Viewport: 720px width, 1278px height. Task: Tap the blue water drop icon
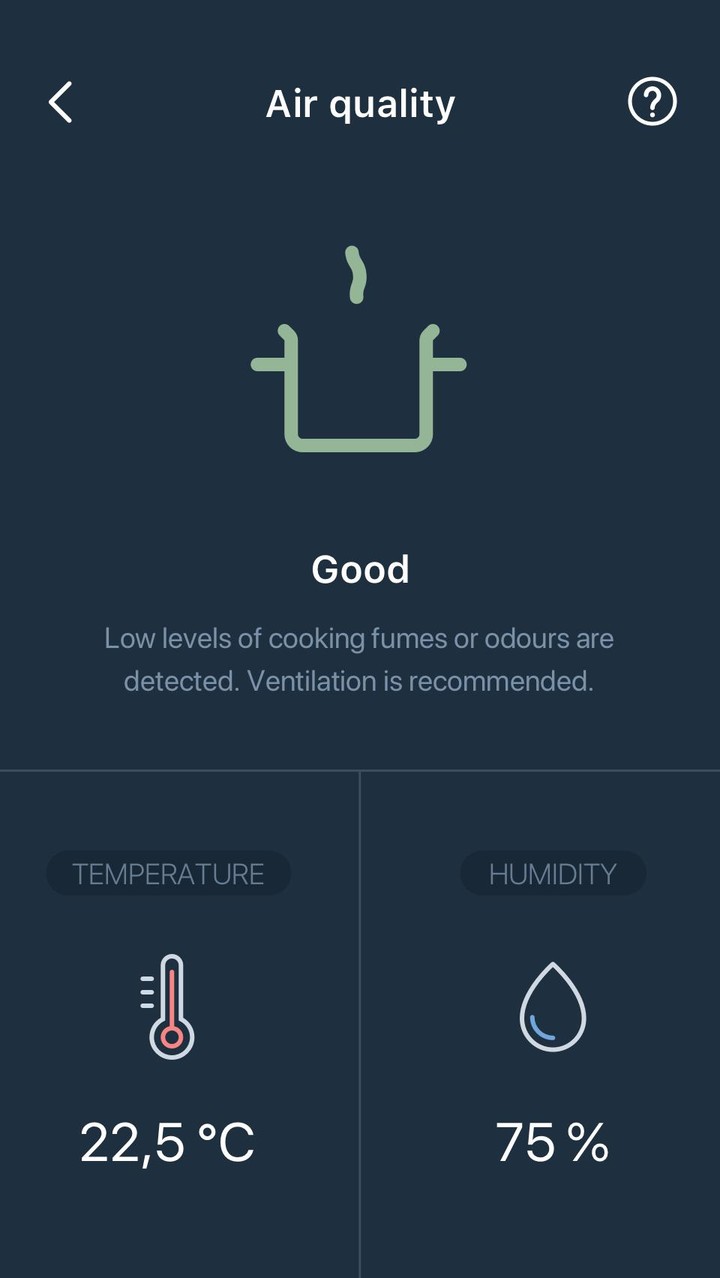pos(553,1005)
